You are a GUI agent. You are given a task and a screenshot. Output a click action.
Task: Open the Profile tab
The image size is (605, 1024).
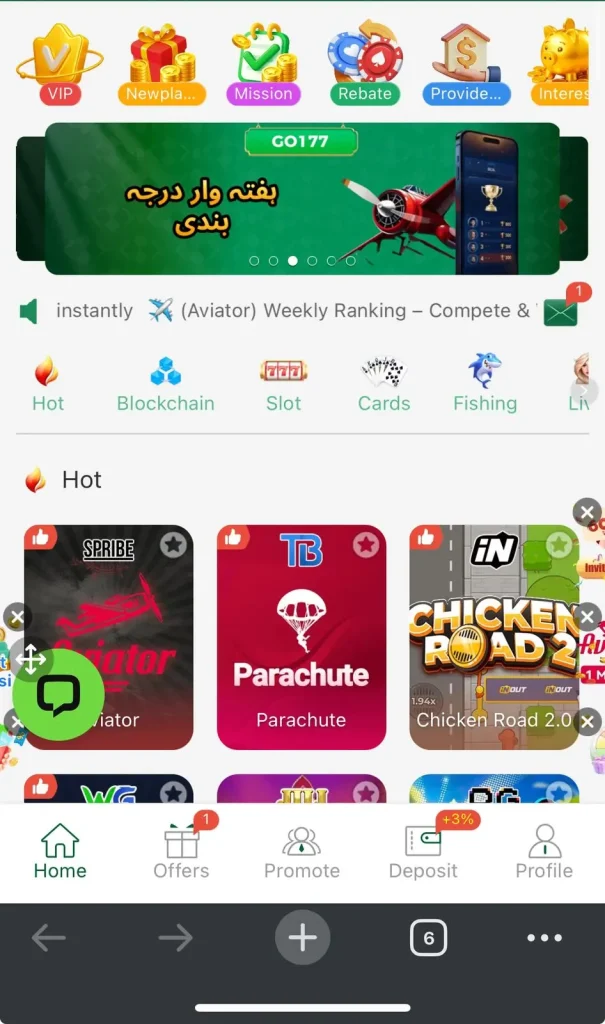pyautogui.click(x=544, y=852)
